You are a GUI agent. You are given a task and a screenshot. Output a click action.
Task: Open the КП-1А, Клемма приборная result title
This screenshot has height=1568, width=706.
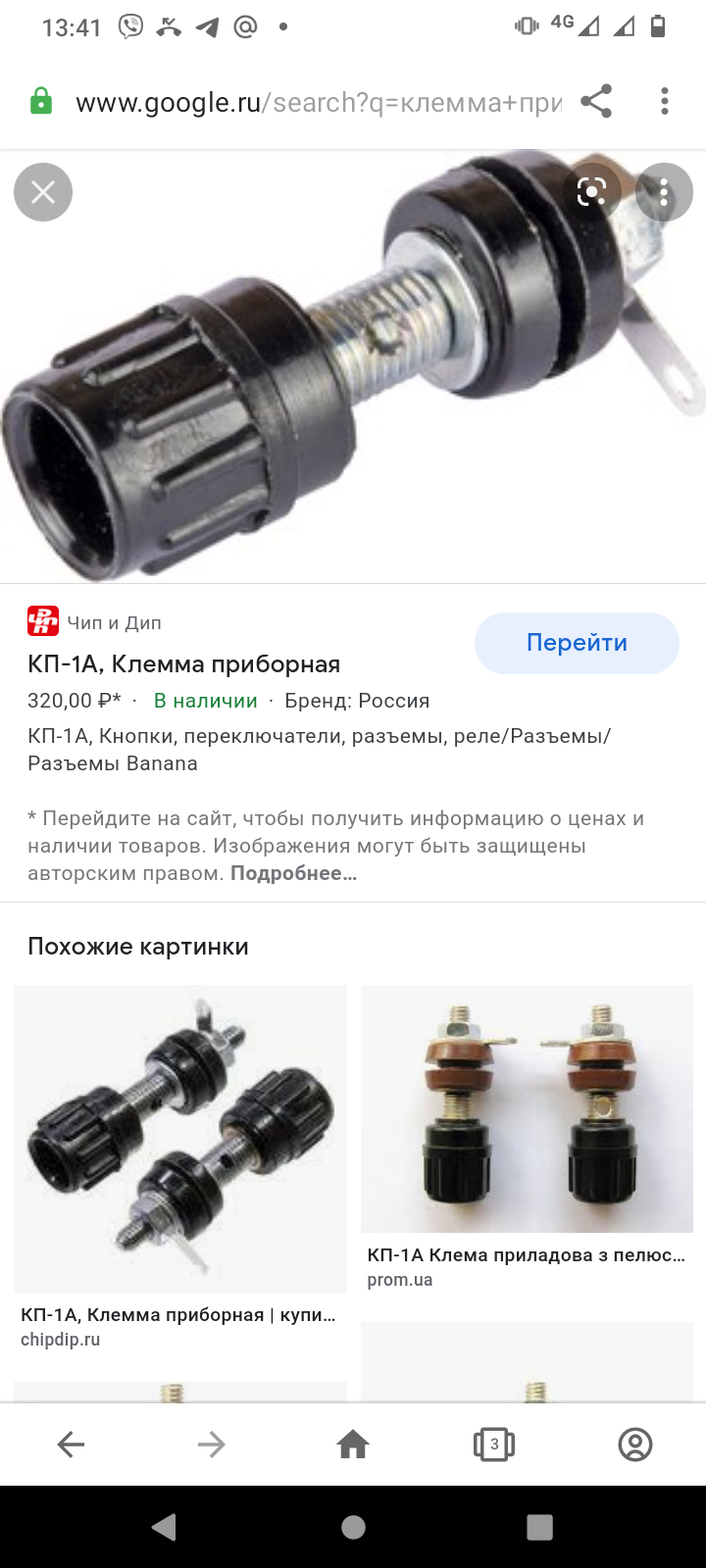point(184,664)
